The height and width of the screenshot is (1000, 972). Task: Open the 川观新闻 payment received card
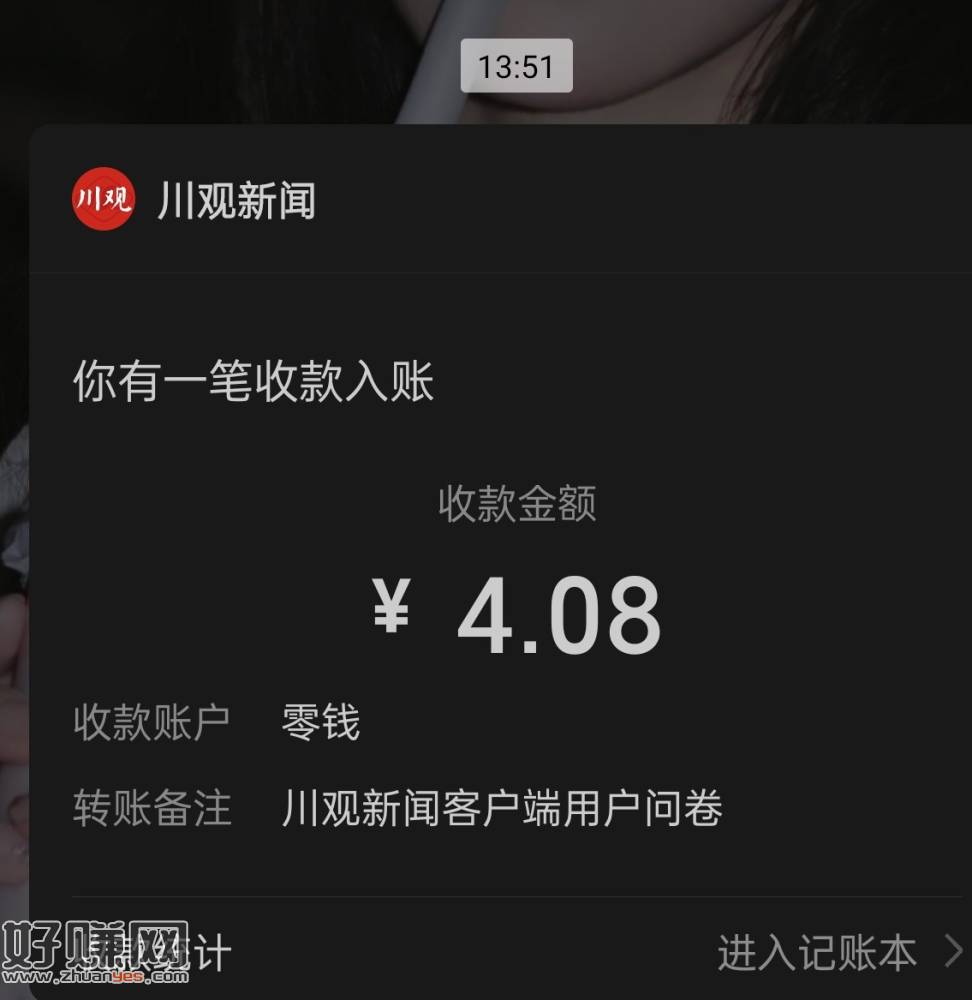tap(500, 560)
